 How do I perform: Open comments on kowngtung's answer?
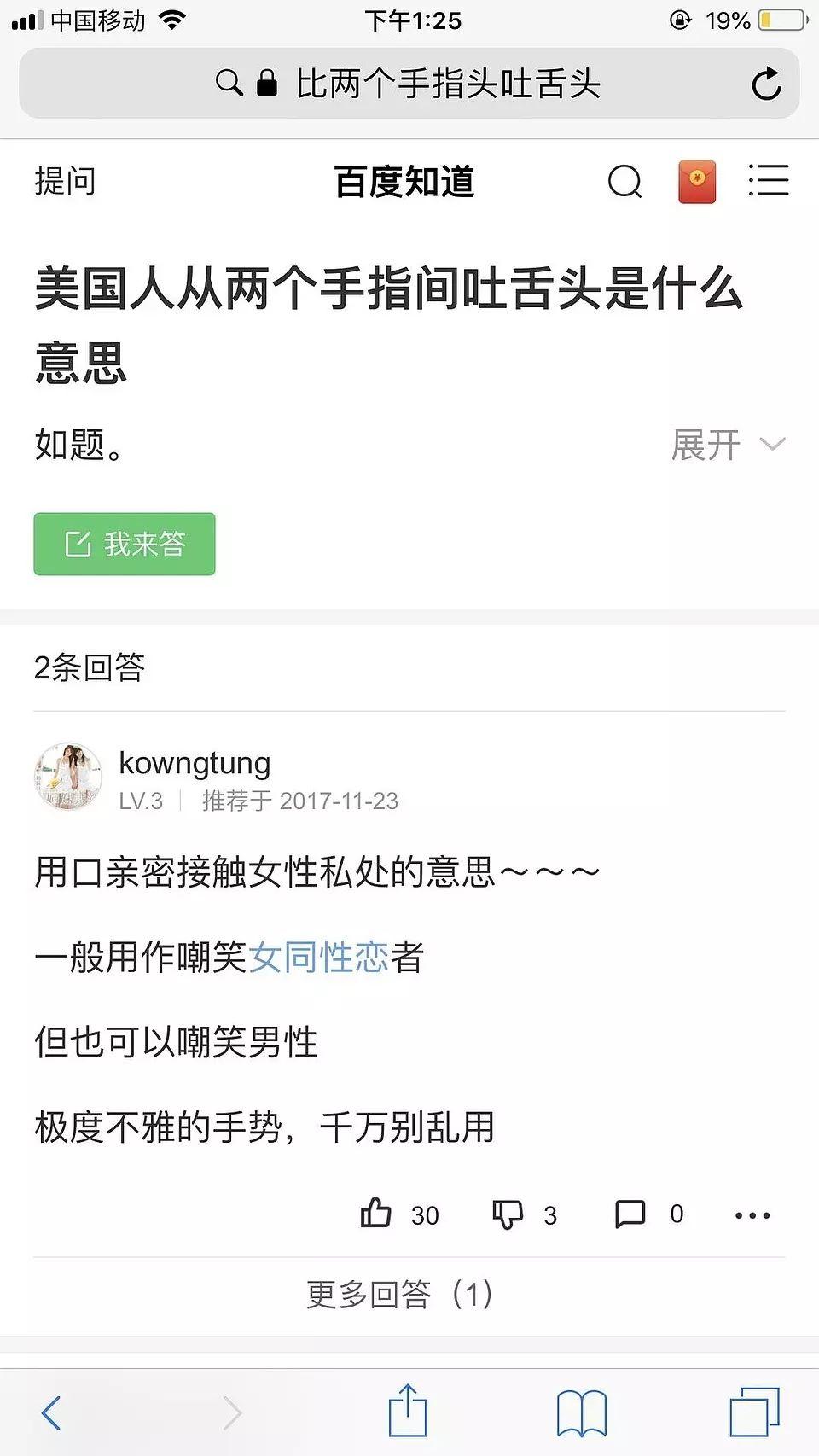click(x=630, y=1213)
